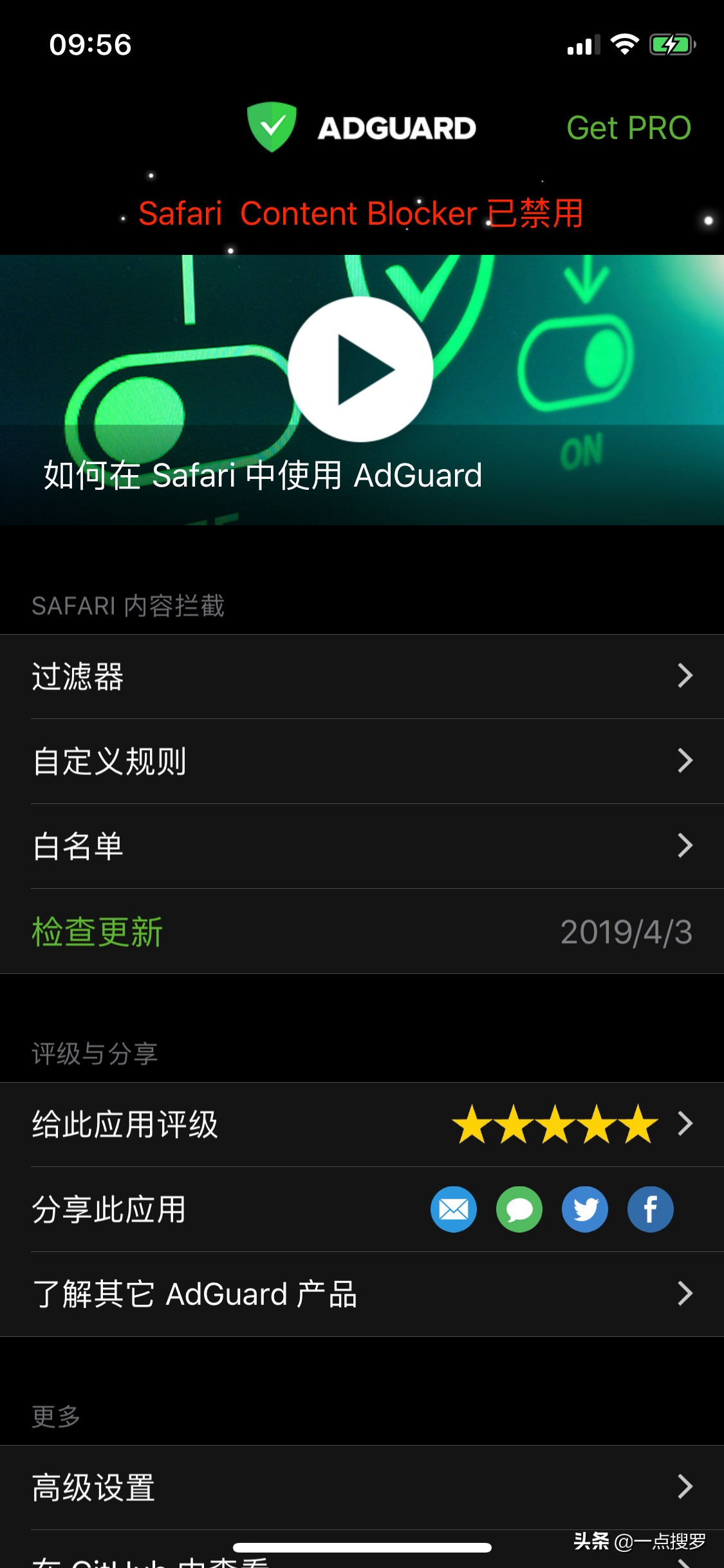
Task: Tap the battery charging indicator
Action: pos(671,44)
